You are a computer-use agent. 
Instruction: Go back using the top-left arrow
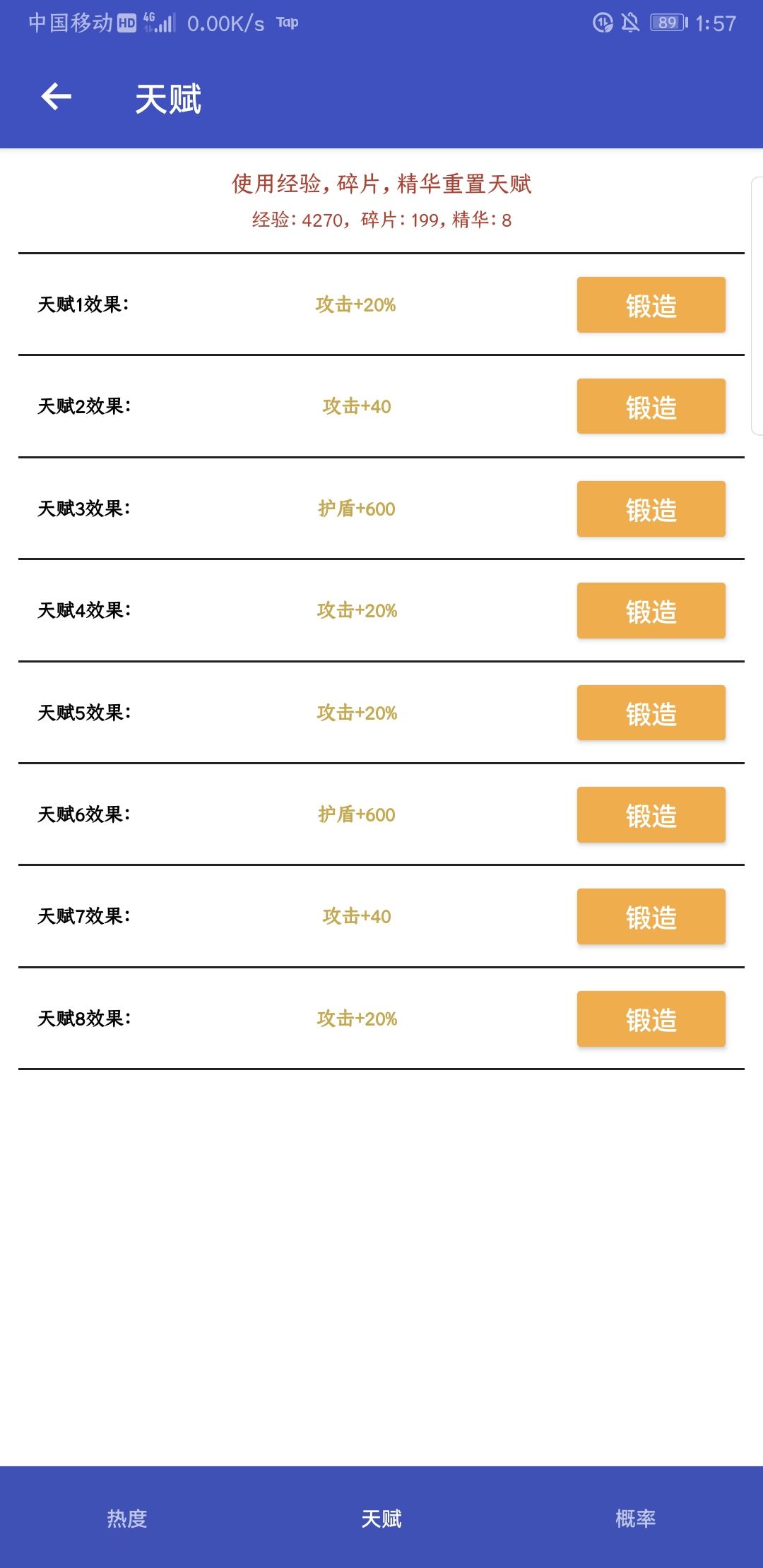pyautogui.click(x=57, y=97)
